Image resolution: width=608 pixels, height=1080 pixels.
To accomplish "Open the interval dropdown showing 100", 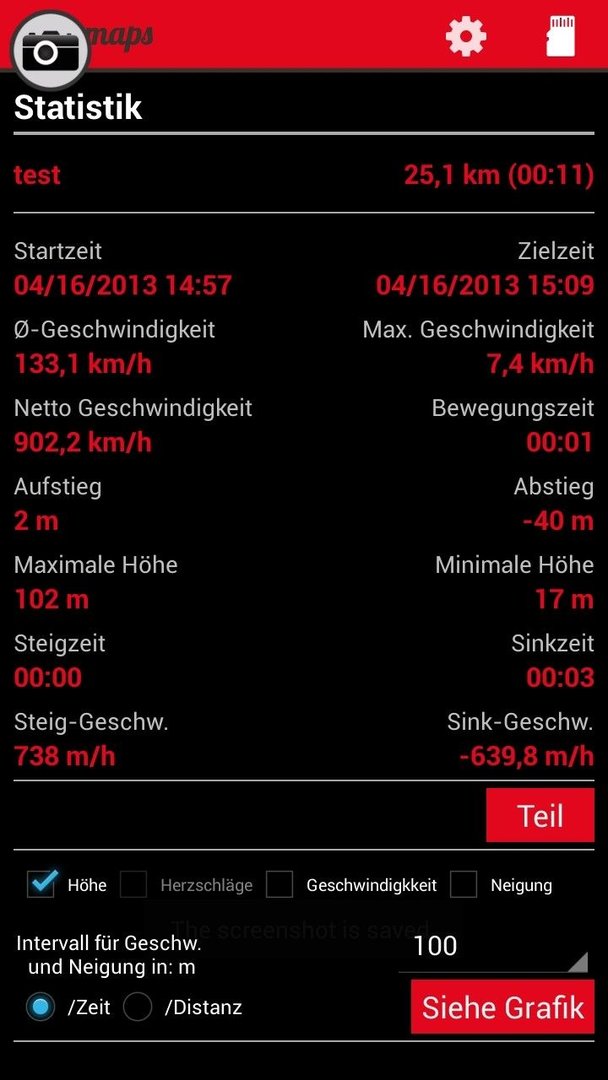I will (493, 947).
